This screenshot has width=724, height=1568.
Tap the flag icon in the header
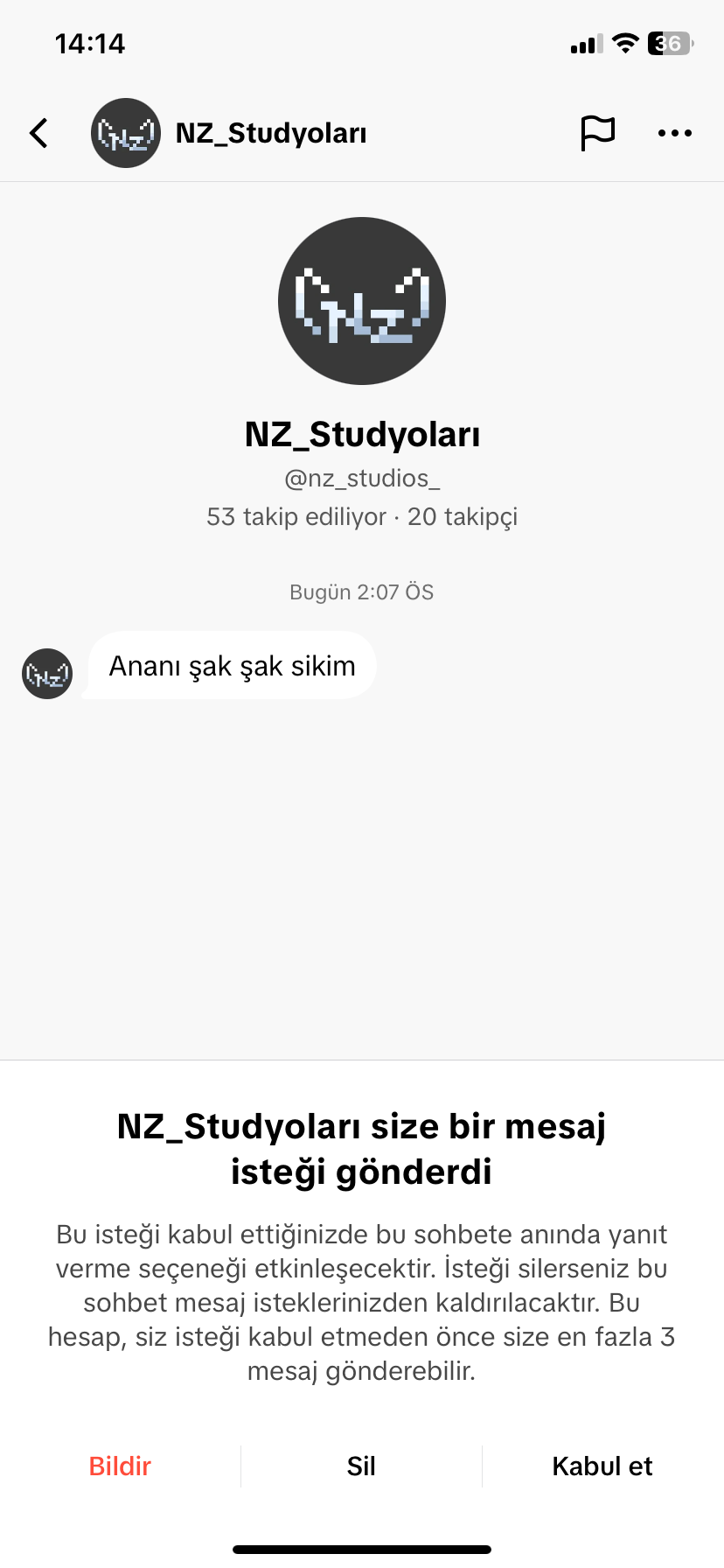598,133
